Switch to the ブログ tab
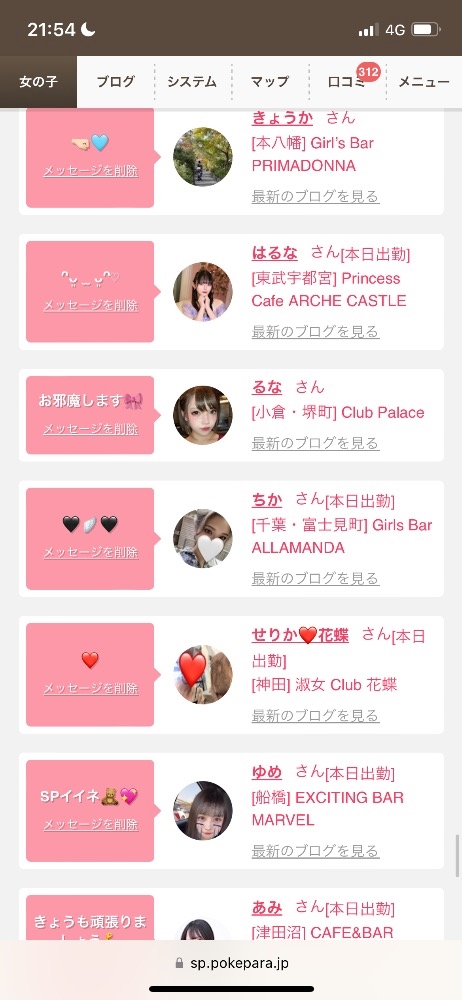Viewport: 462px width, 1000px height. tap(116, 82)
